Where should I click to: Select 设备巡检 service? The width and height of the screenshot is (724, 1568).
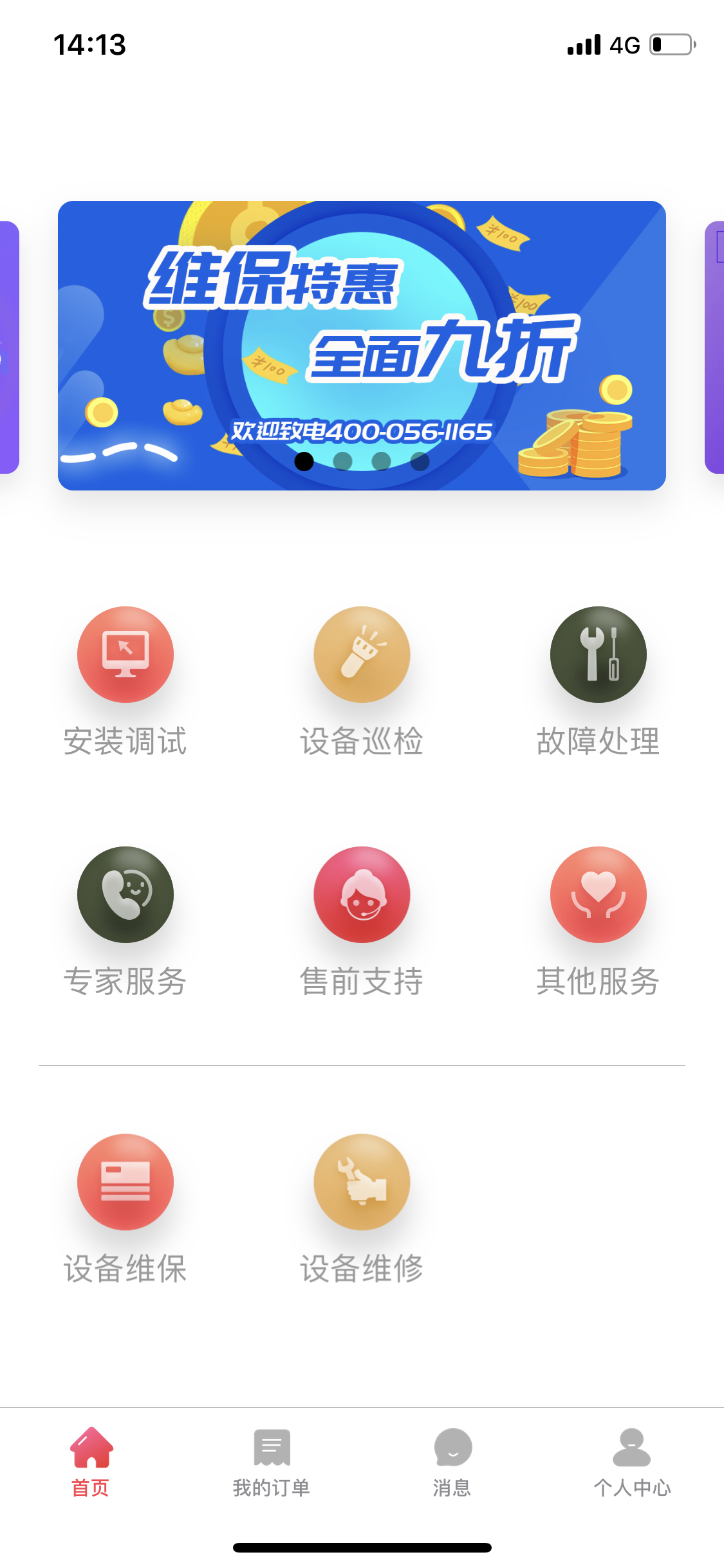tap(362, 655)
